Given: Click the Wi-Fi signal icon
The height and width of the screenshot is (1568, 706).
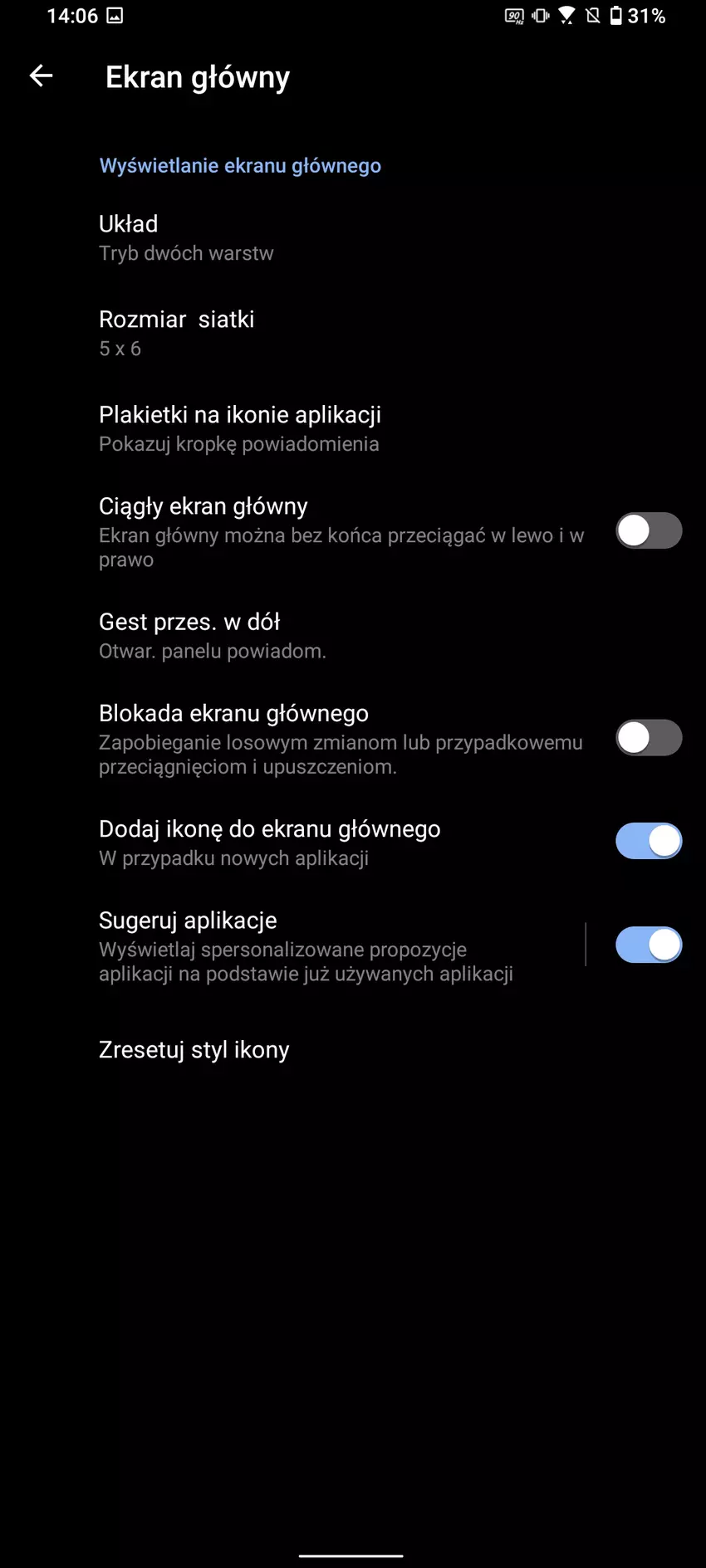Looking at the screenshot, I should click(x=567, y=15).
